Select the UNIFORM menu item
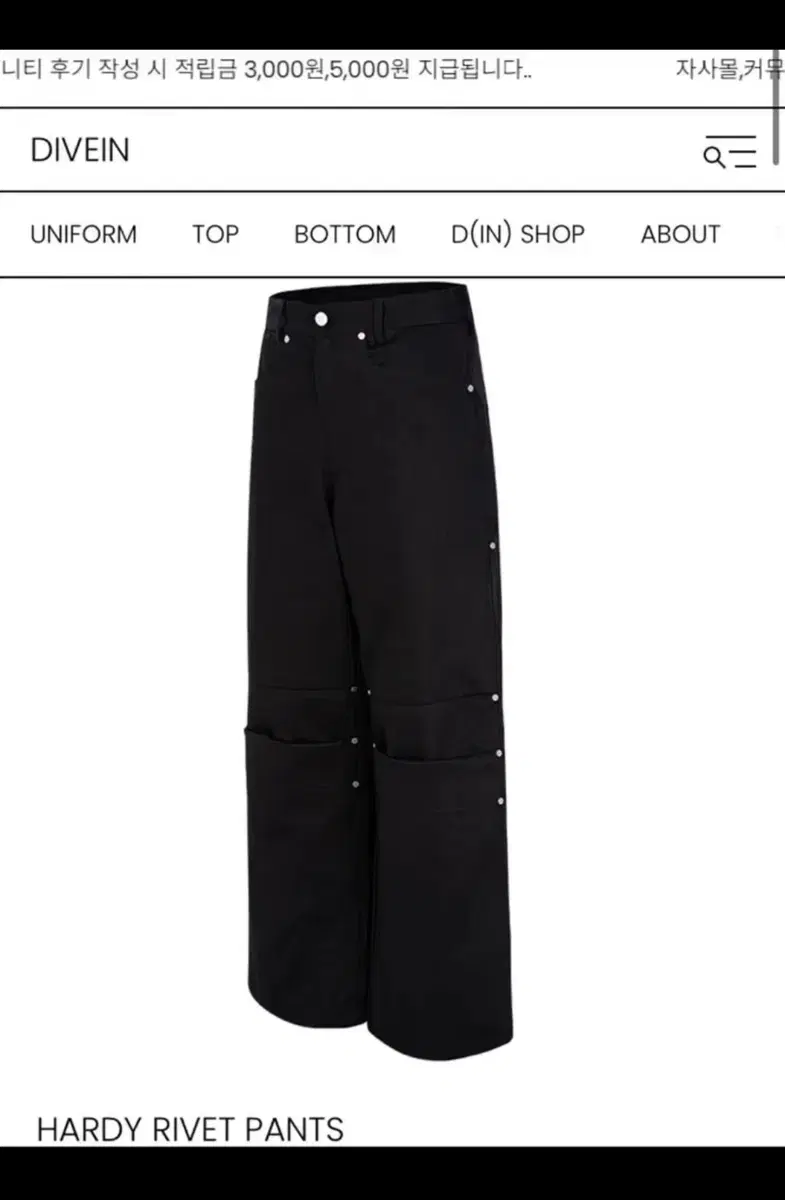Screen dimensions: 785x1200 (x=85, y=234)
